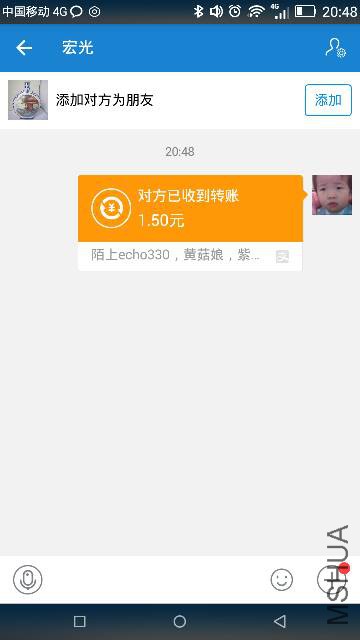Viewport: 360px width, 640px height.
Task: Tap the system home button
Action: [180, 622]
